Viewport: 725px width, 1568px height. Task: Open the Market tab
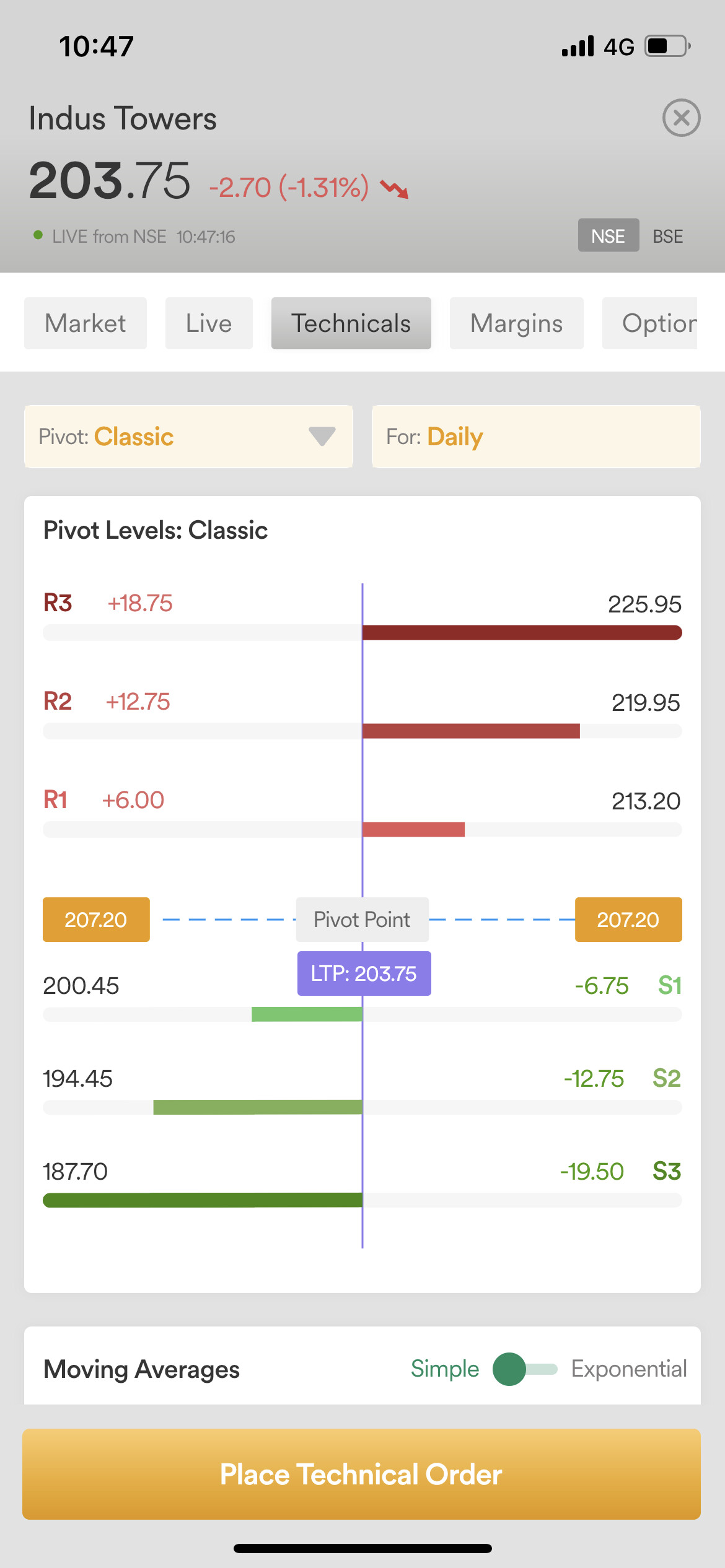[x=86, y=323]
